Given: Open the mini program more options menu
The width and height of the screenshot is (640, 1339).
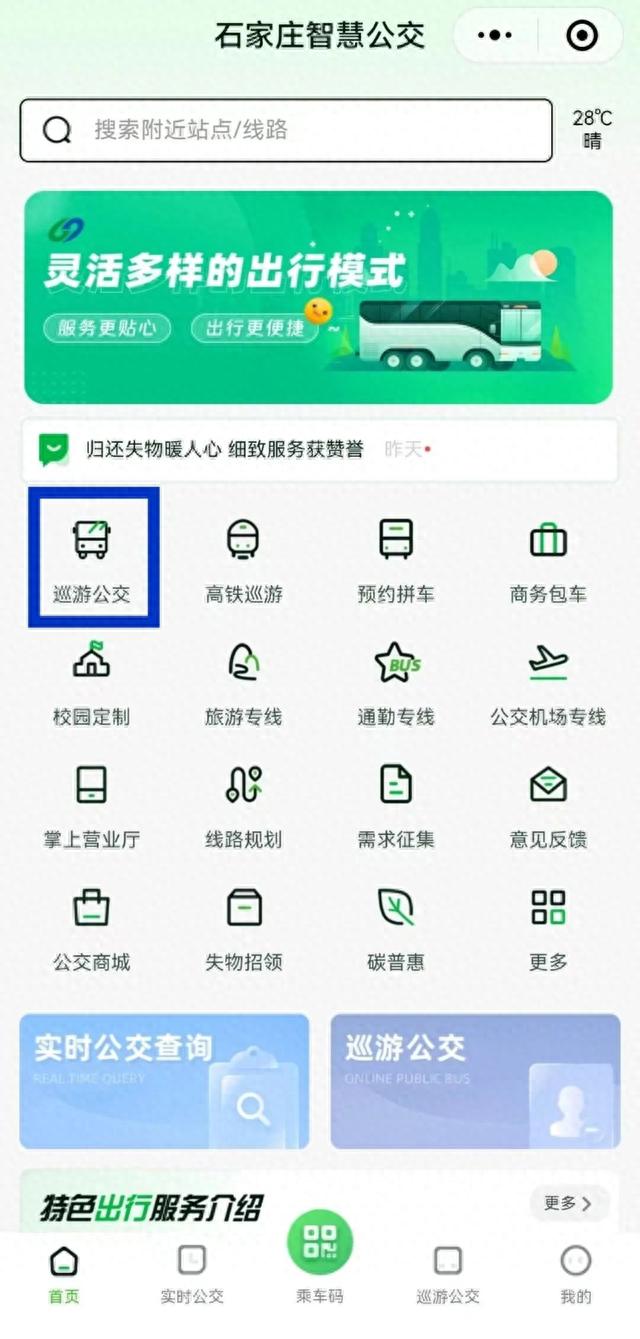Looking at the screenshot, I should [494, 36].
